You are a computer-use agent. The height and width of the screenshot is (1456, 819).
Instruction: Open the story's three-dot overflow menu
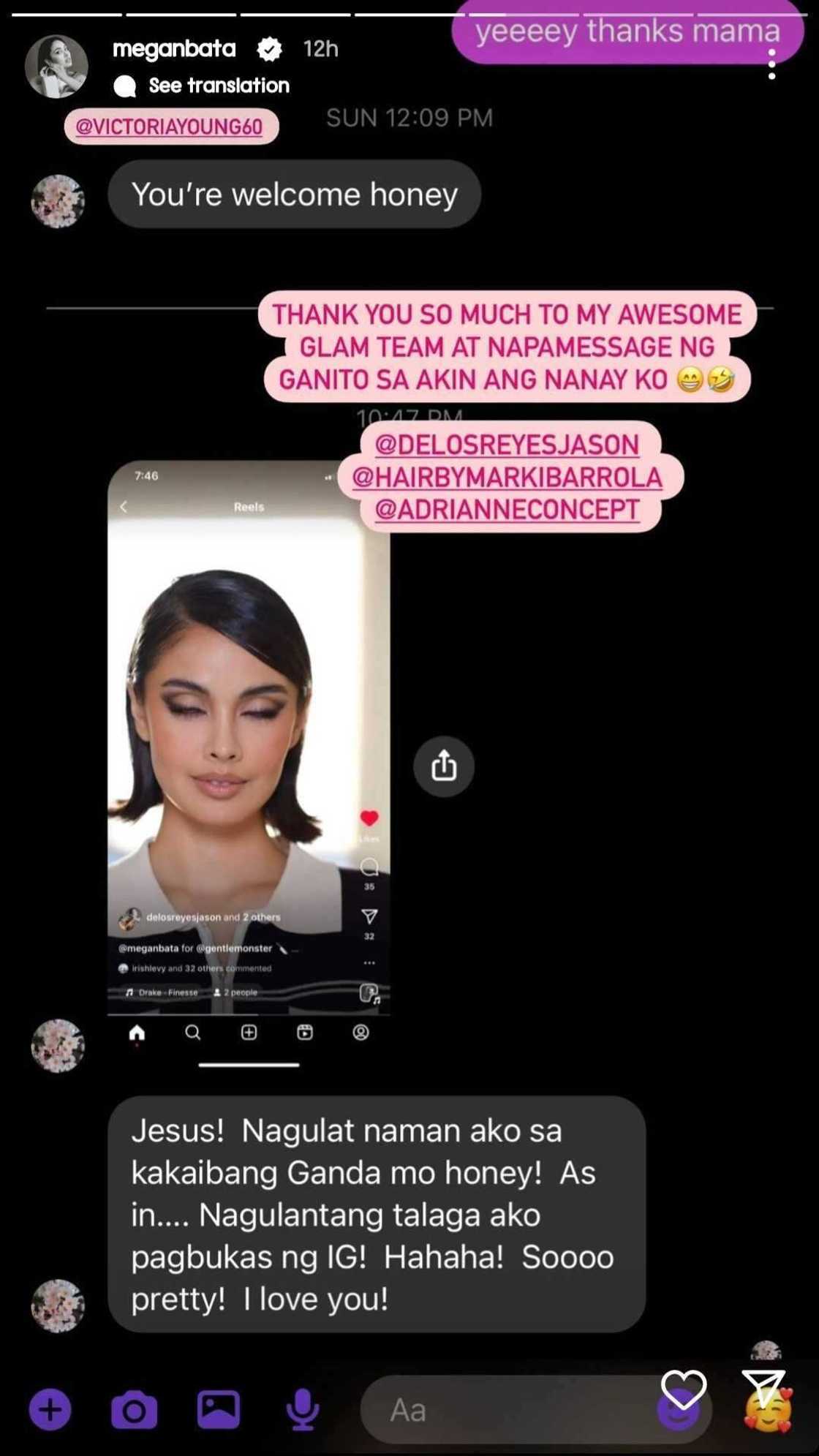pos(771,64)
